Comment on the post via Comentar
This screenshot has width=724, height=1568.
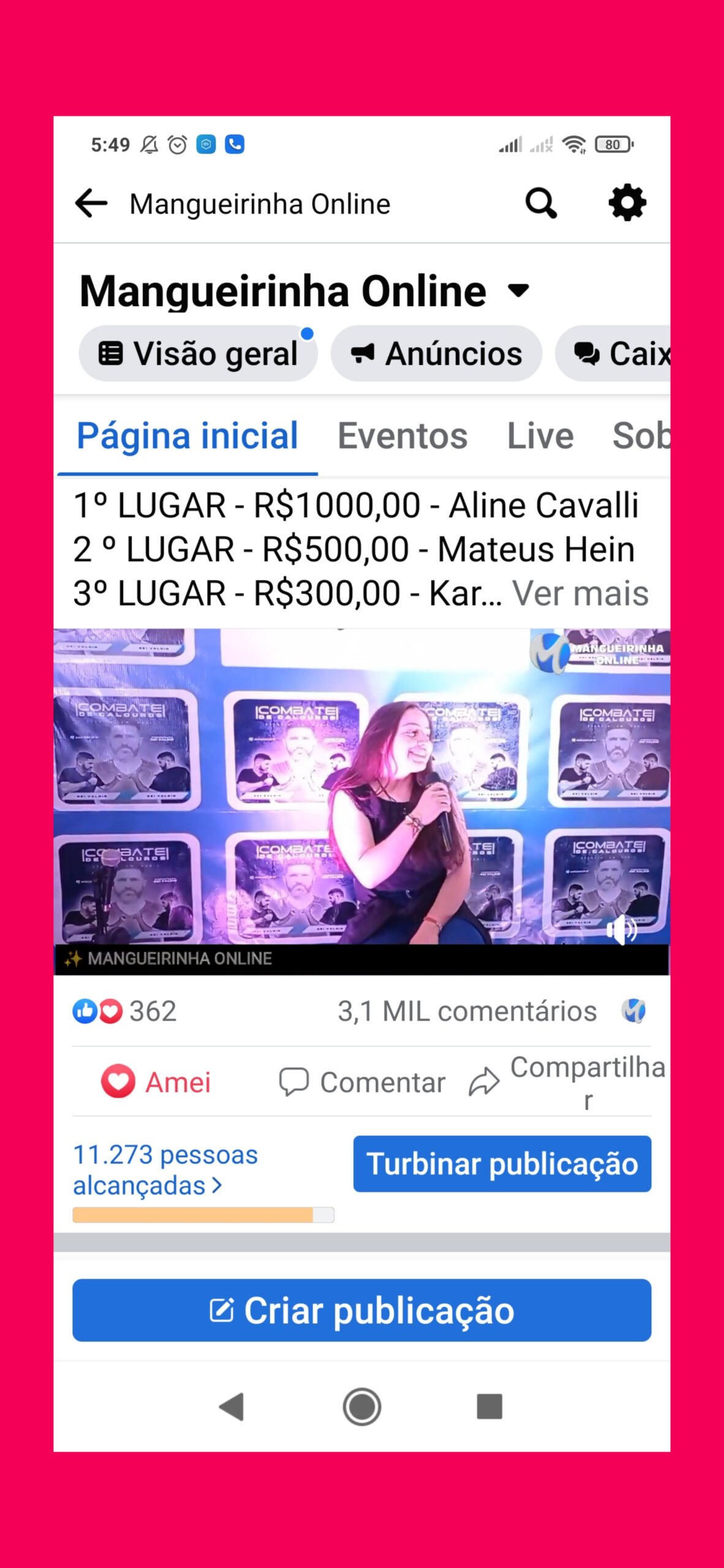pos(362,1082)
